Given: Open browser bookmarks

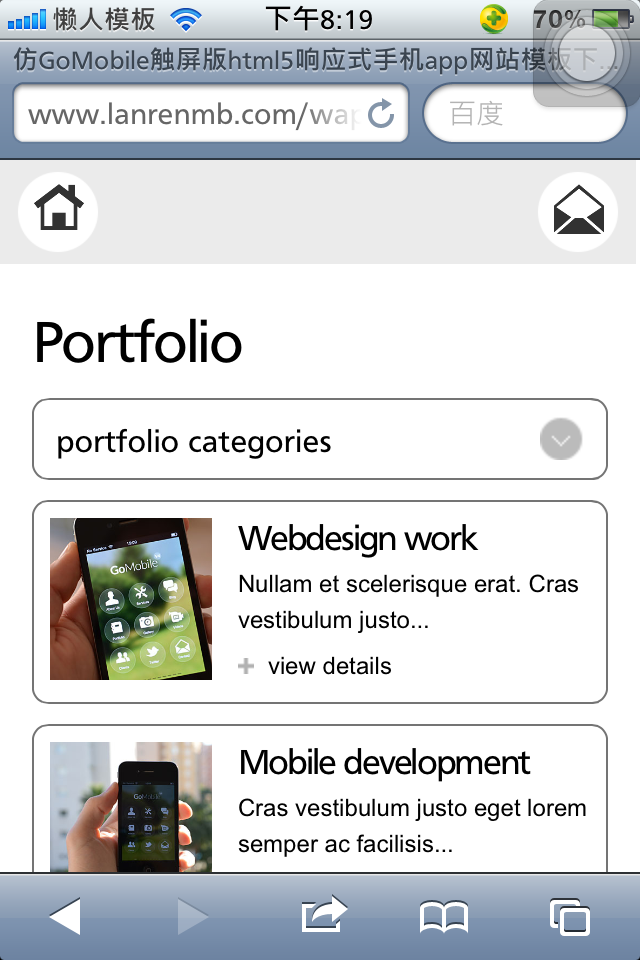Looking at the screenshot, I should click(x=444, y=916).
